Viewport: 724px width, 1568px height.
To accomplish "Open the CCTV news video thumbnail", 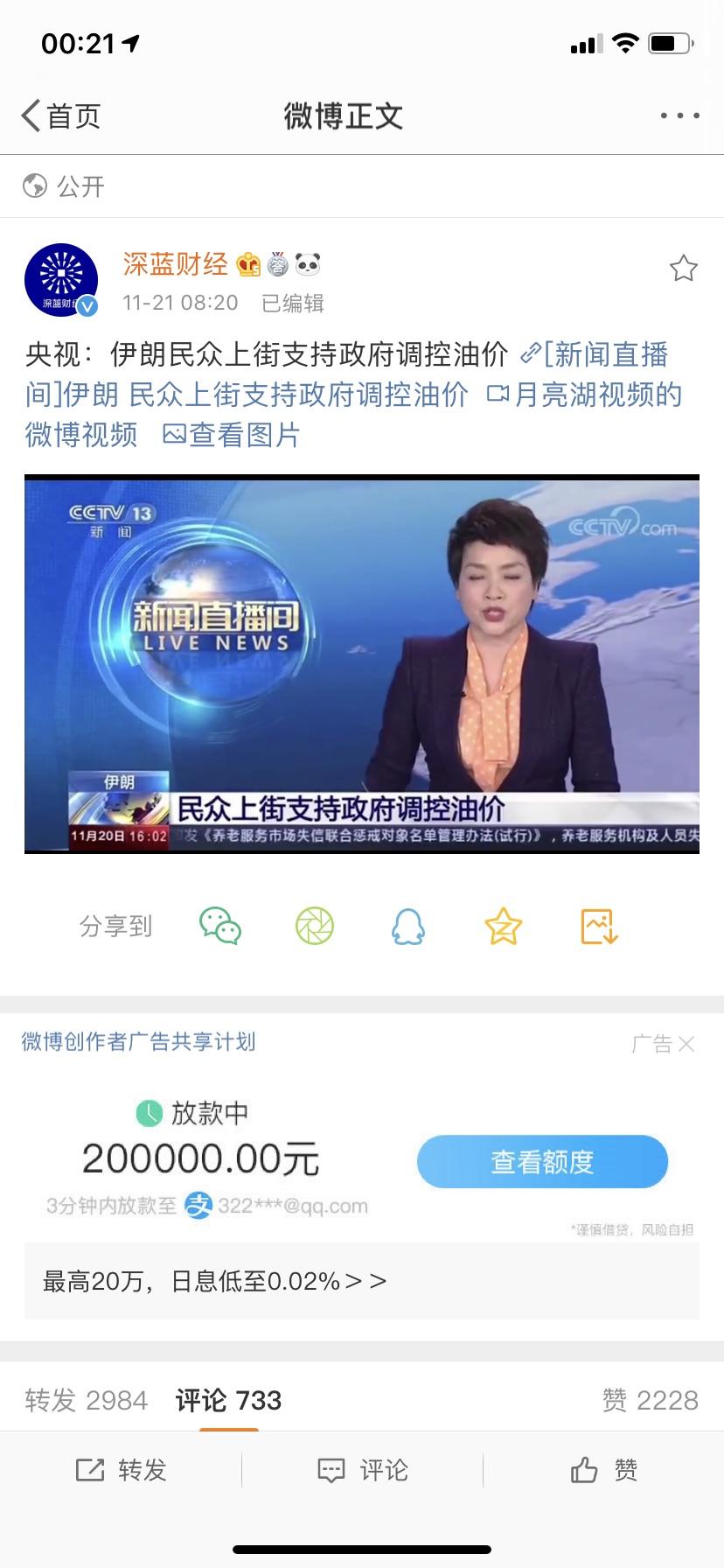I will point(362,664).
